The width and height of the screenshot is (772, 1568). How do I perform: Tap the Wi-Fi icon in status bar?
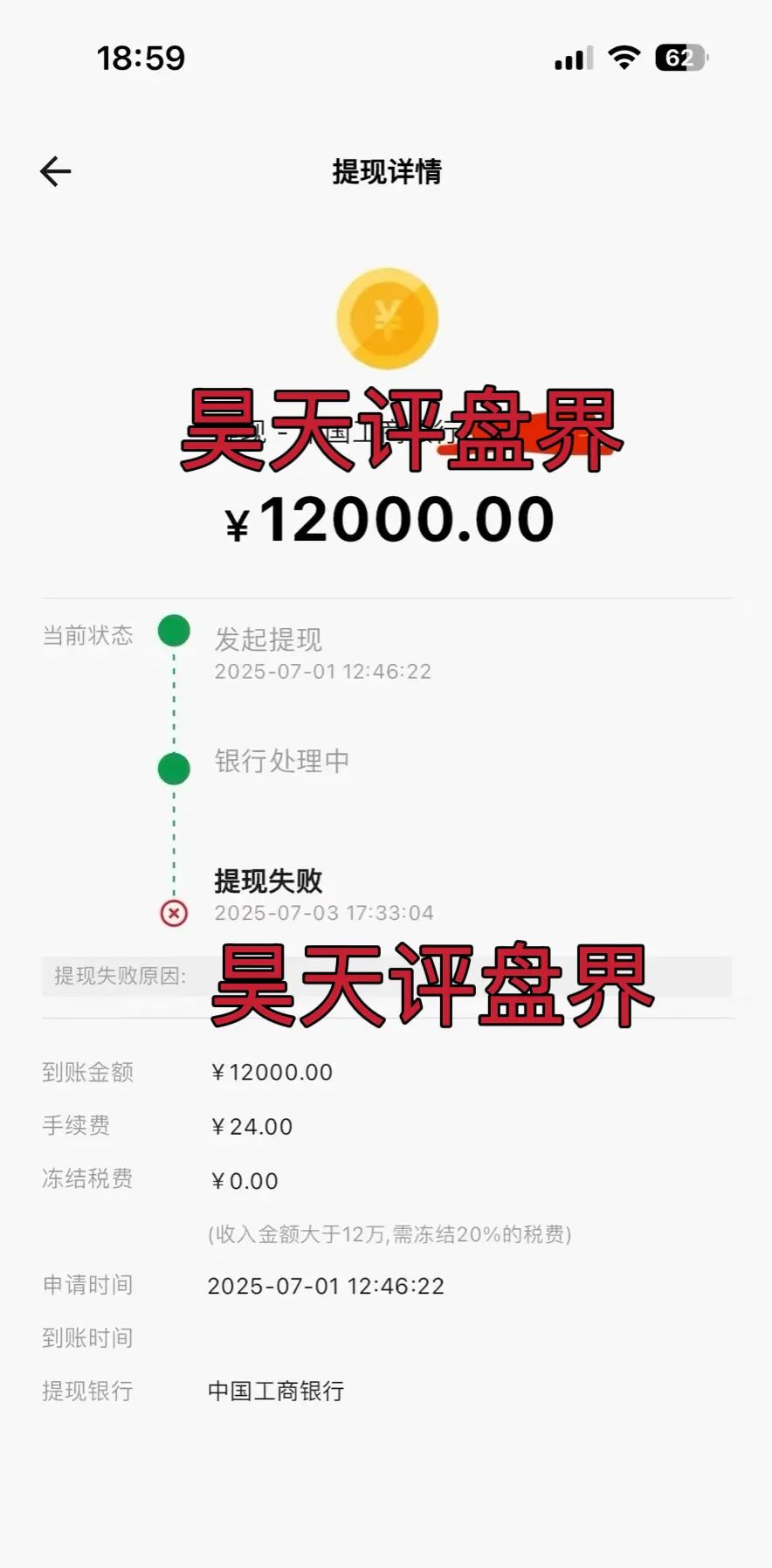[625, 57]
